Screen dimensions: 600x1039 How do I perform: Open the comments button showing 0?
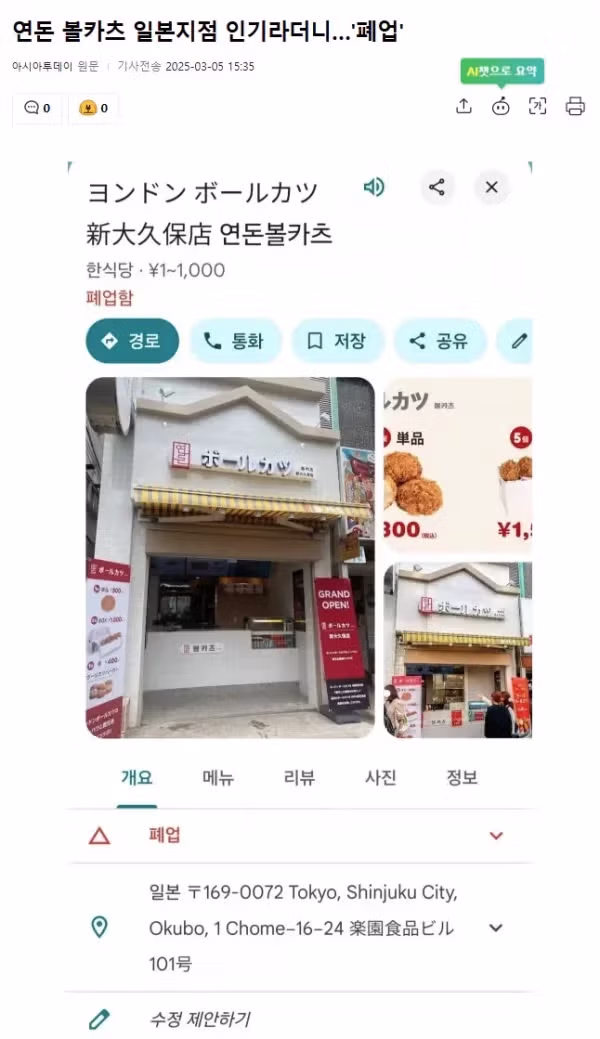pyautogui.click(x=37, y=108)
